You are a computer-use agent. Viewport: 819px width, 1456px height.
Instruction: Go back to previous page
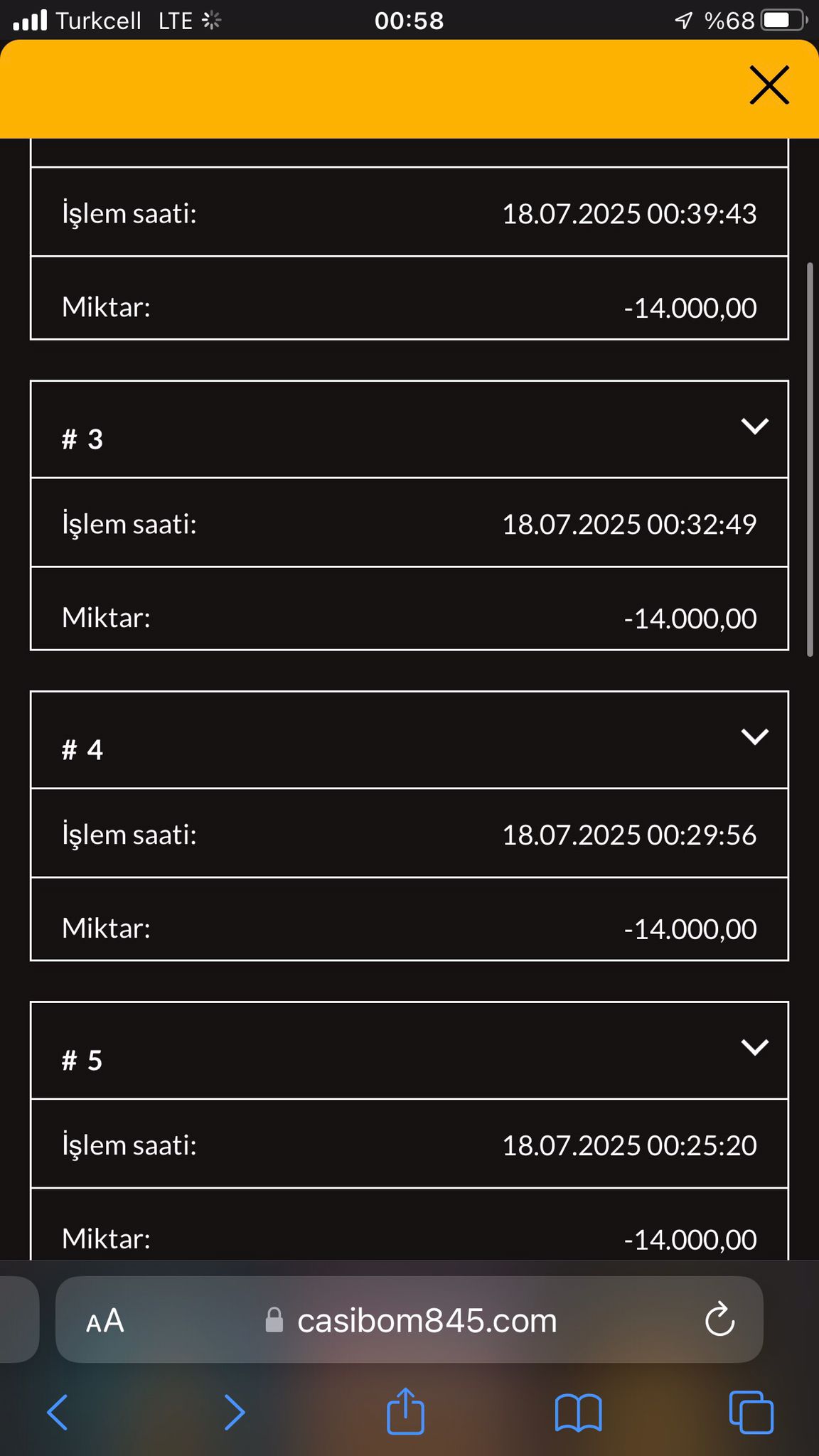[58, 1411]
